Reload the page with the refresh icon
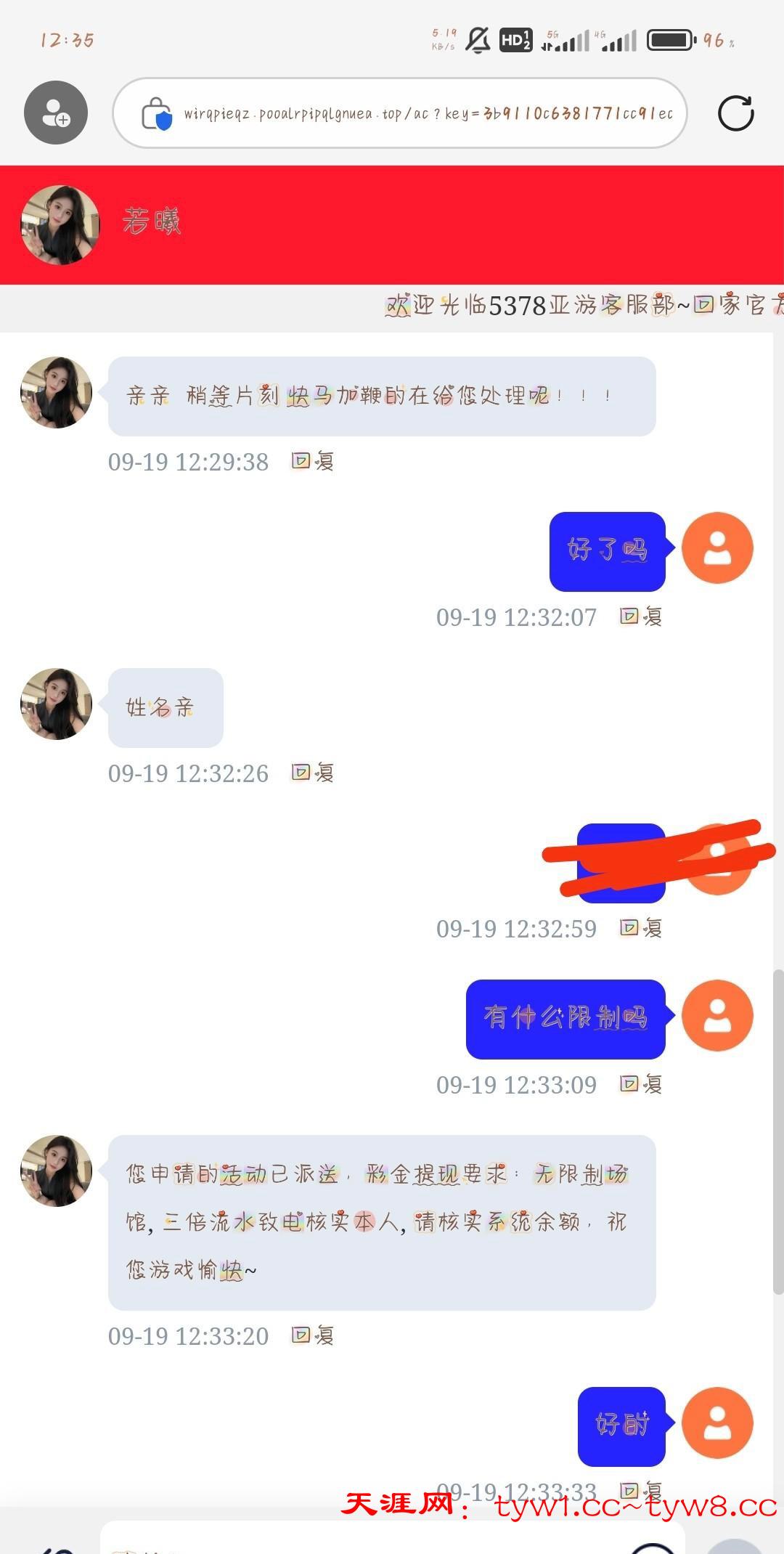784x1554 pixels. click(735, 113)
